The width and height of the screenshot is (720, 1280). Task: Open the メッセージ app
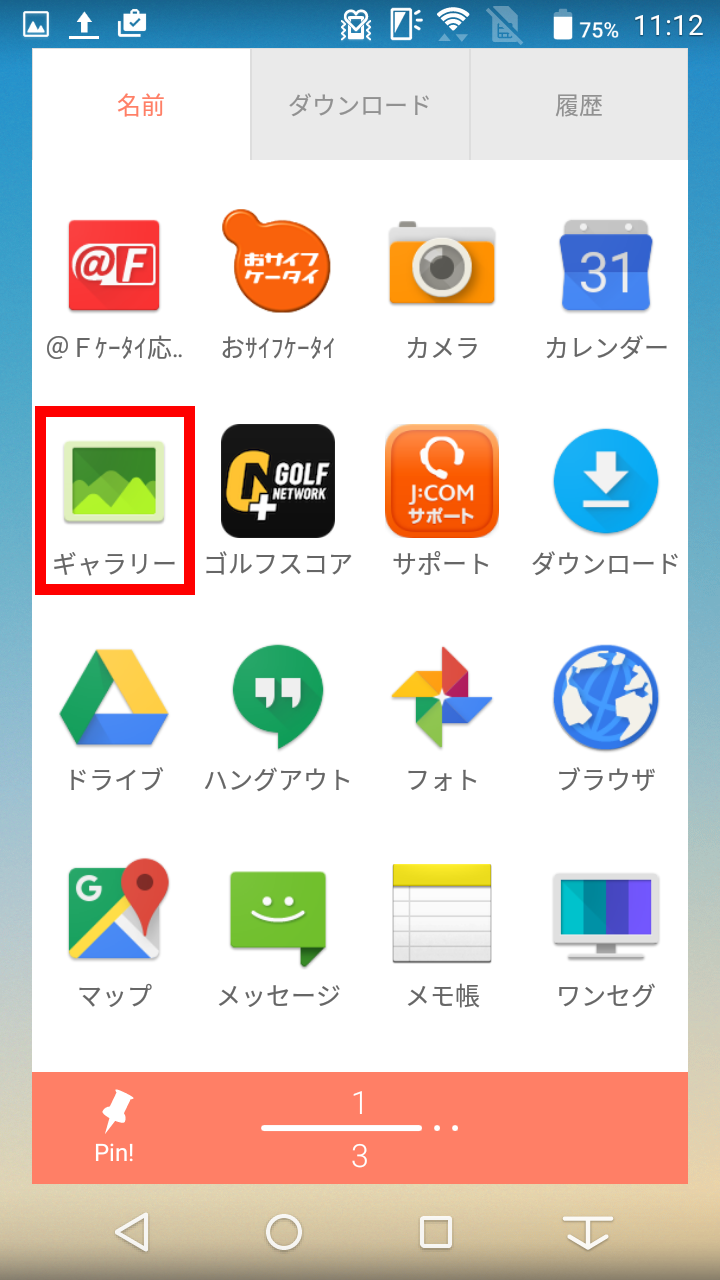coord(277,914)
